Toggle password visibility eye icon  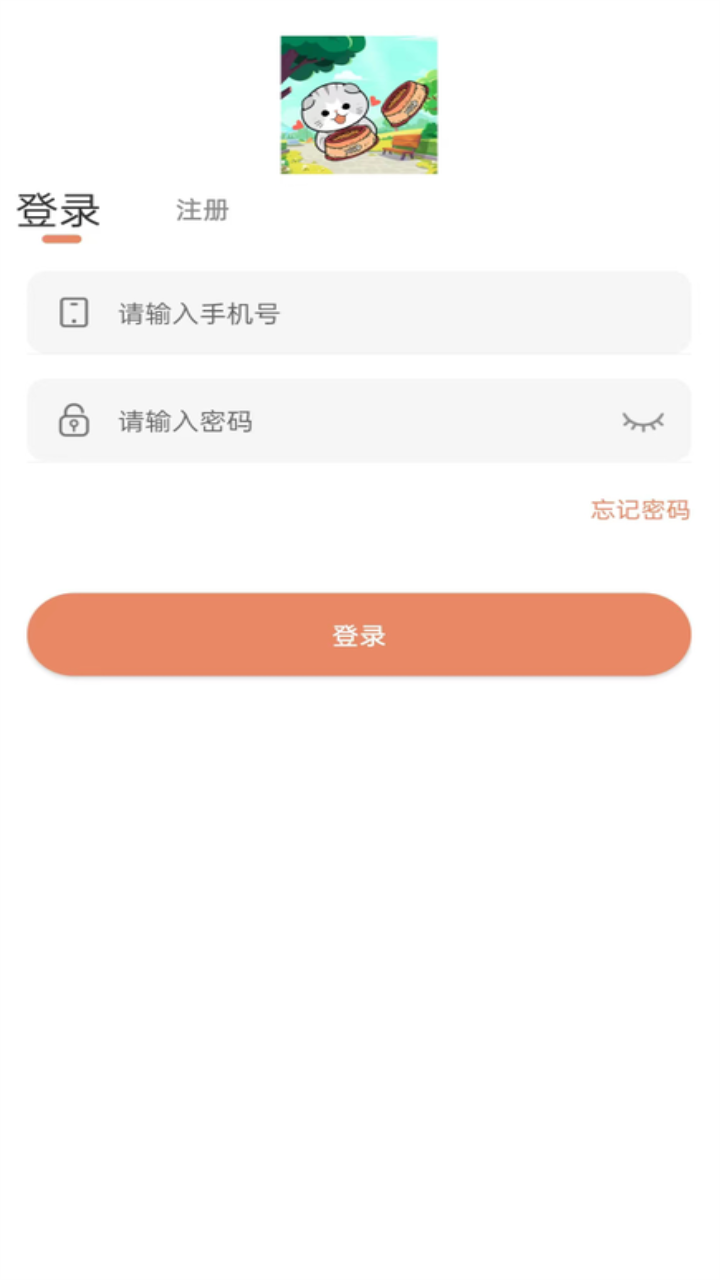tap(643, 421)
